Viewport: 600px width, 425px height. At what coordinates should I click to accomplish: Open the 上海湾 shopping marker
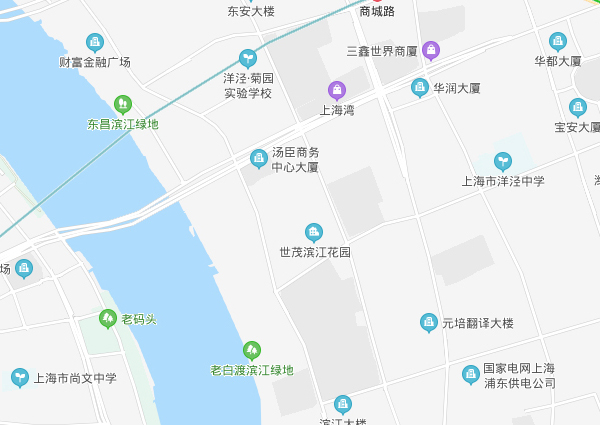click(337, 90)
